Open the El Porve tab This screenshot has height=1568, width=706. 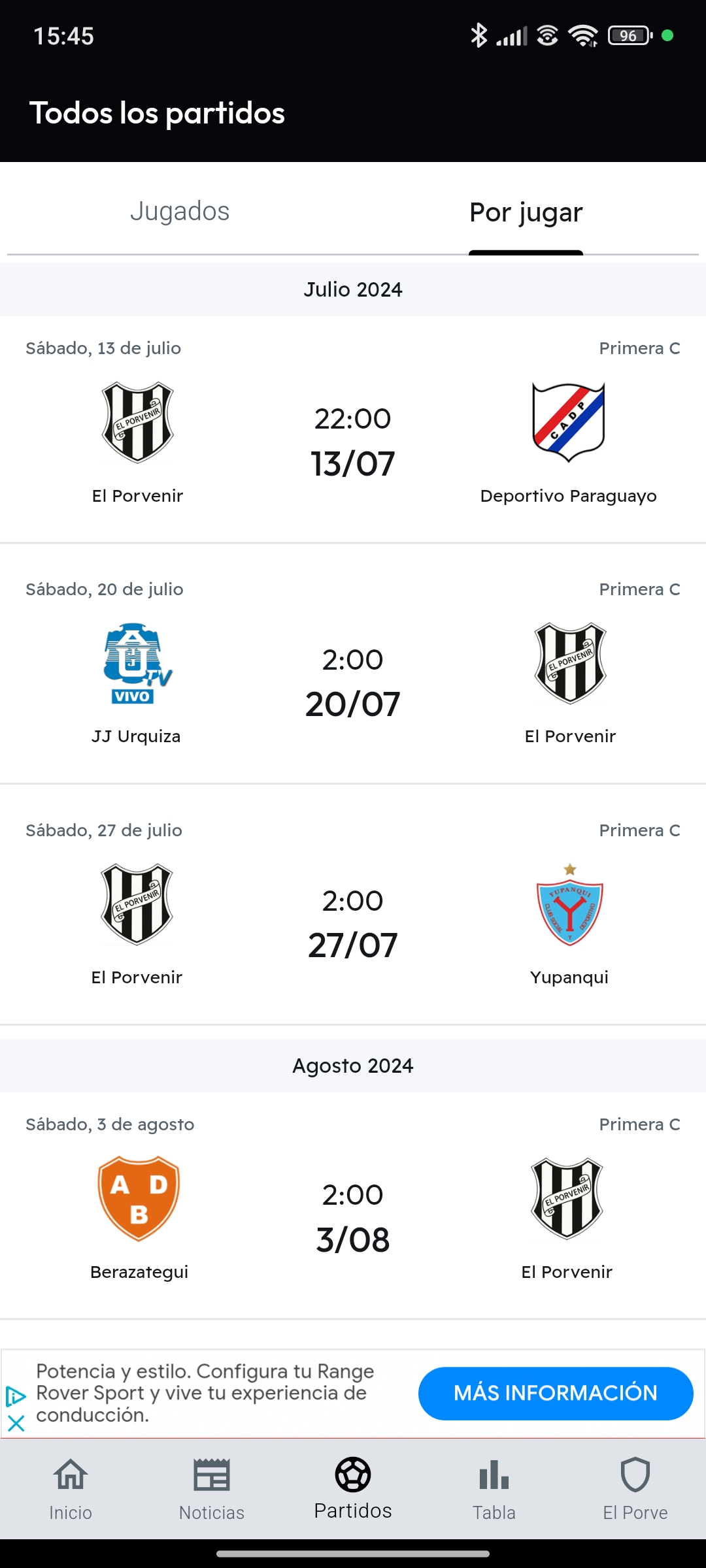pos(635,1490)
